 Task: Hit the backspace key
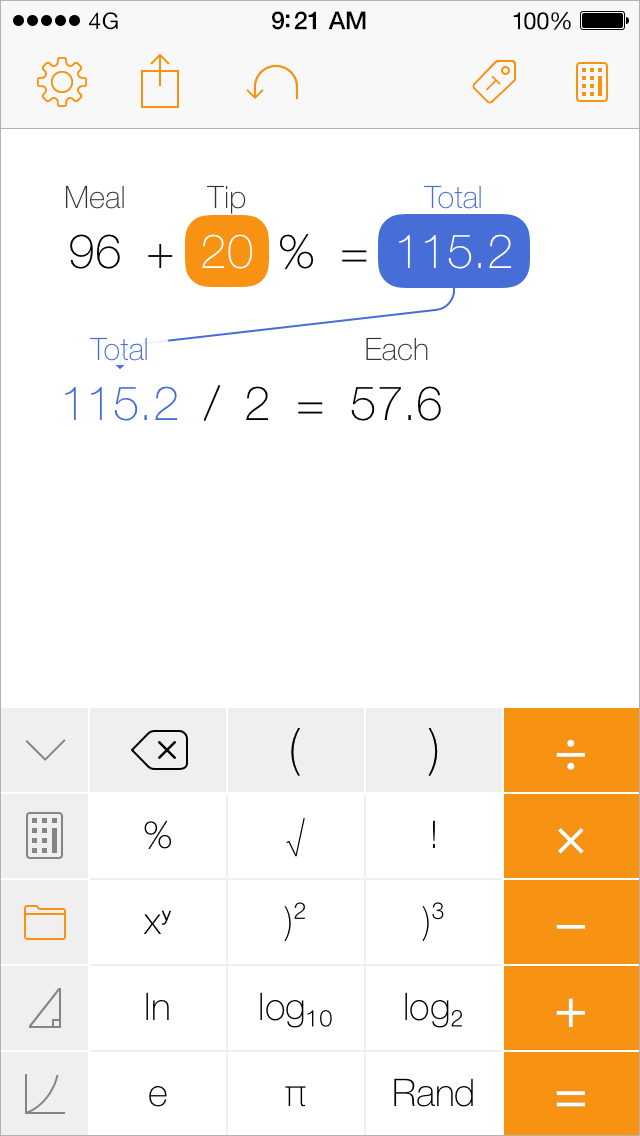159,750
